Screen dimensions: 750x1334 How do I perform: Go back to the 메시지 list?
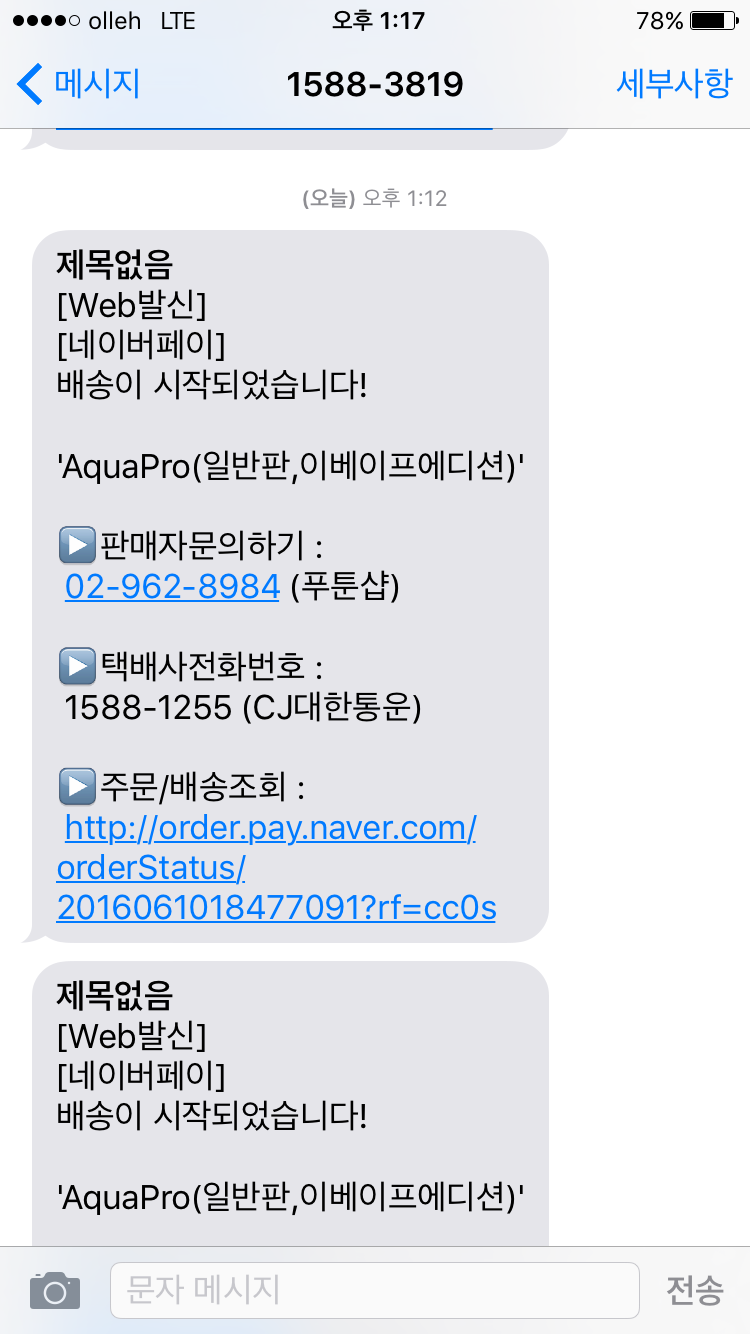click(x=78, y=84)
